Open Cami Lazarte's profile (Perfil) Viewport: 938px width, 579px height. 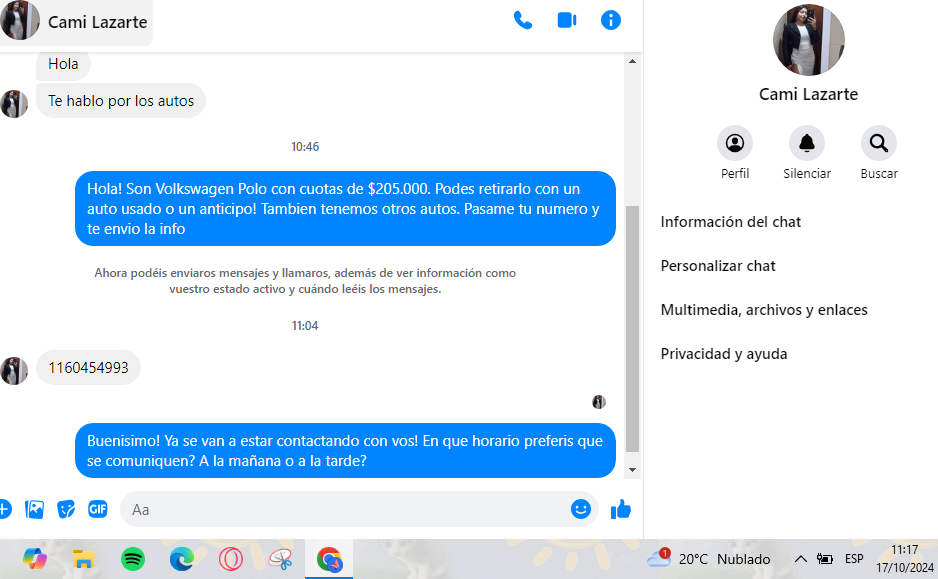click(x=735, y=144)
